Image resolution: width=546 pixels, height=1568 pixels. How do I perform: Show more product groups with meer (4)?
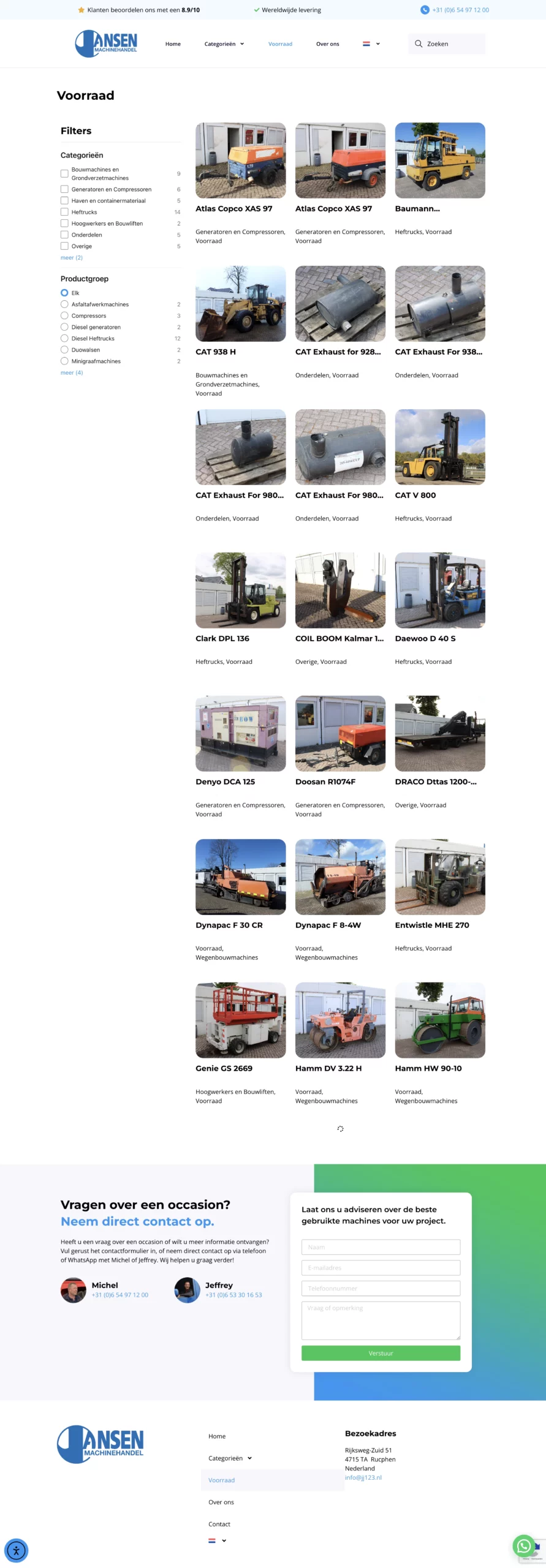[72, 372]
